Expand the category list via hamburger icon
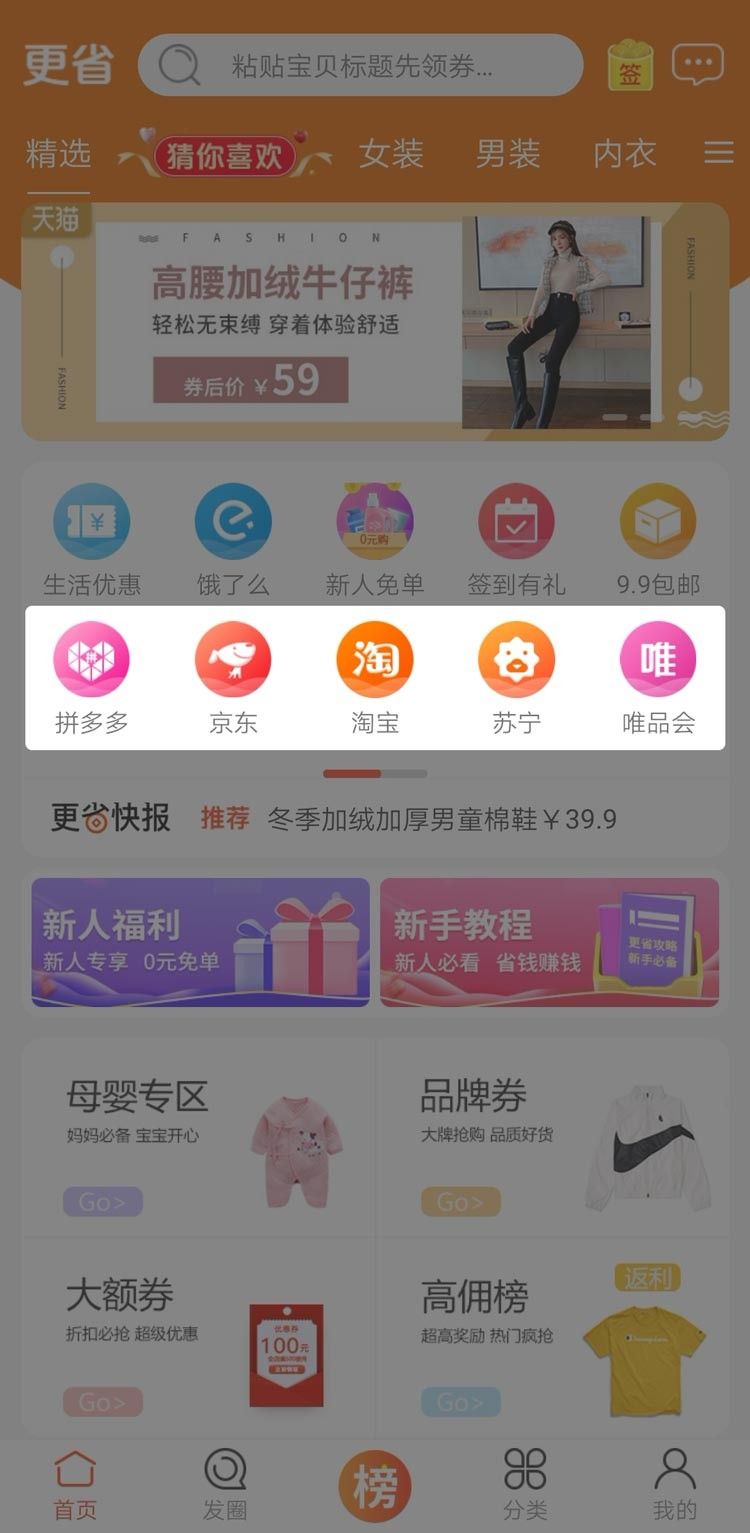Image resolution: width=750 pixels, height=1533 pixels. coord(719,153)
